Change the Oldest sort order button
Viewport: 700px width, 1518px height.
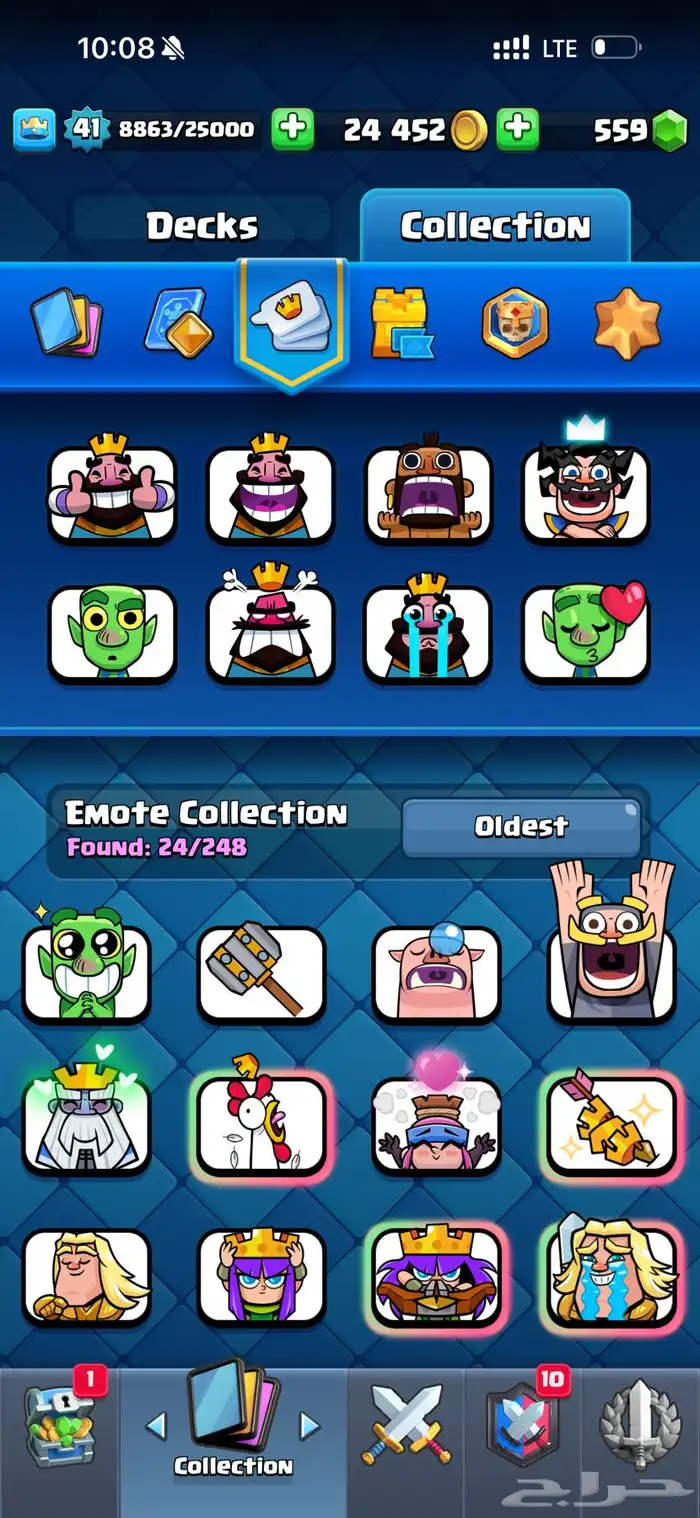(521, 827)
